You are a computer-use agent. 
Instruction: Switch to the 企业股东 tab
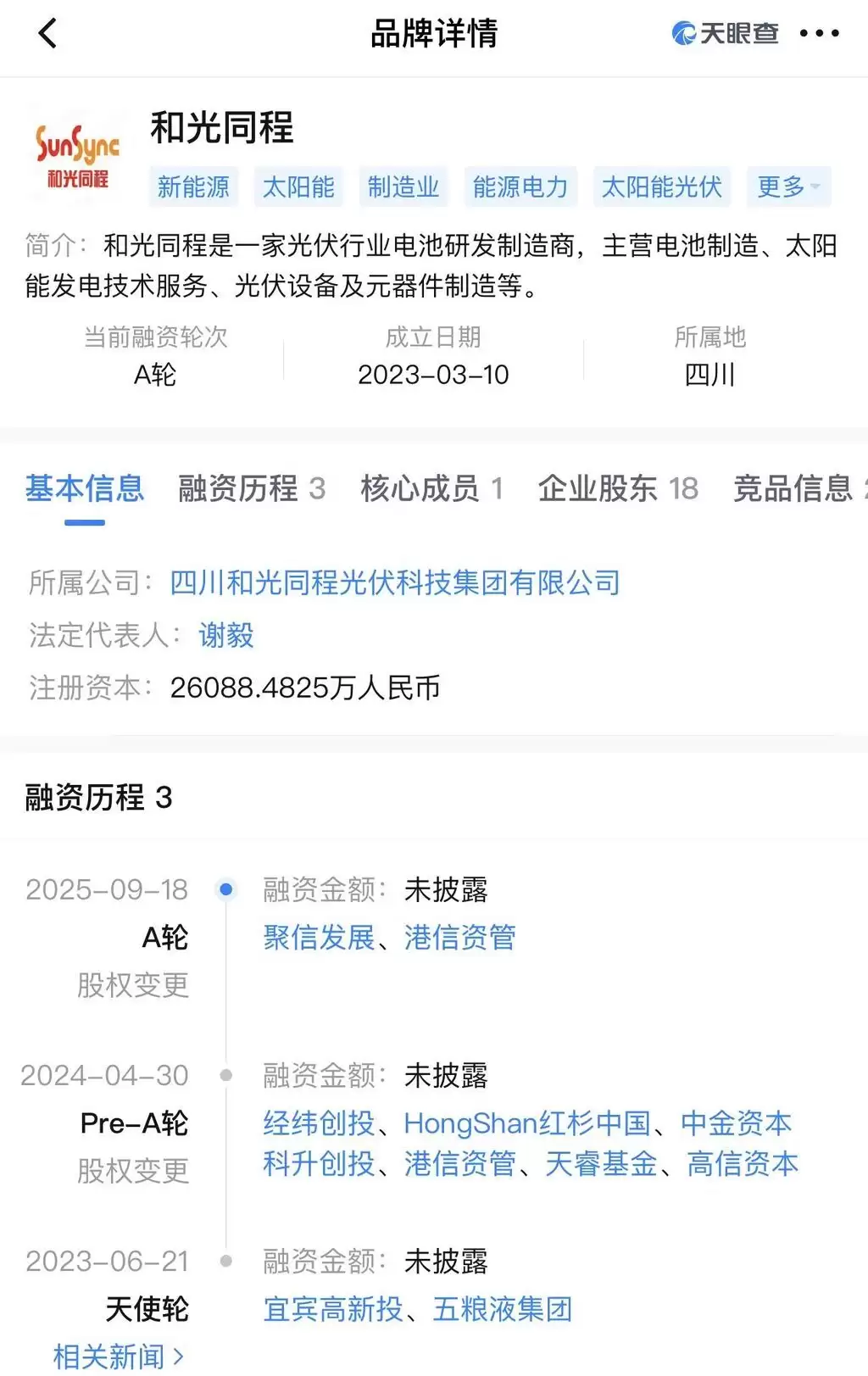(598, 489)
